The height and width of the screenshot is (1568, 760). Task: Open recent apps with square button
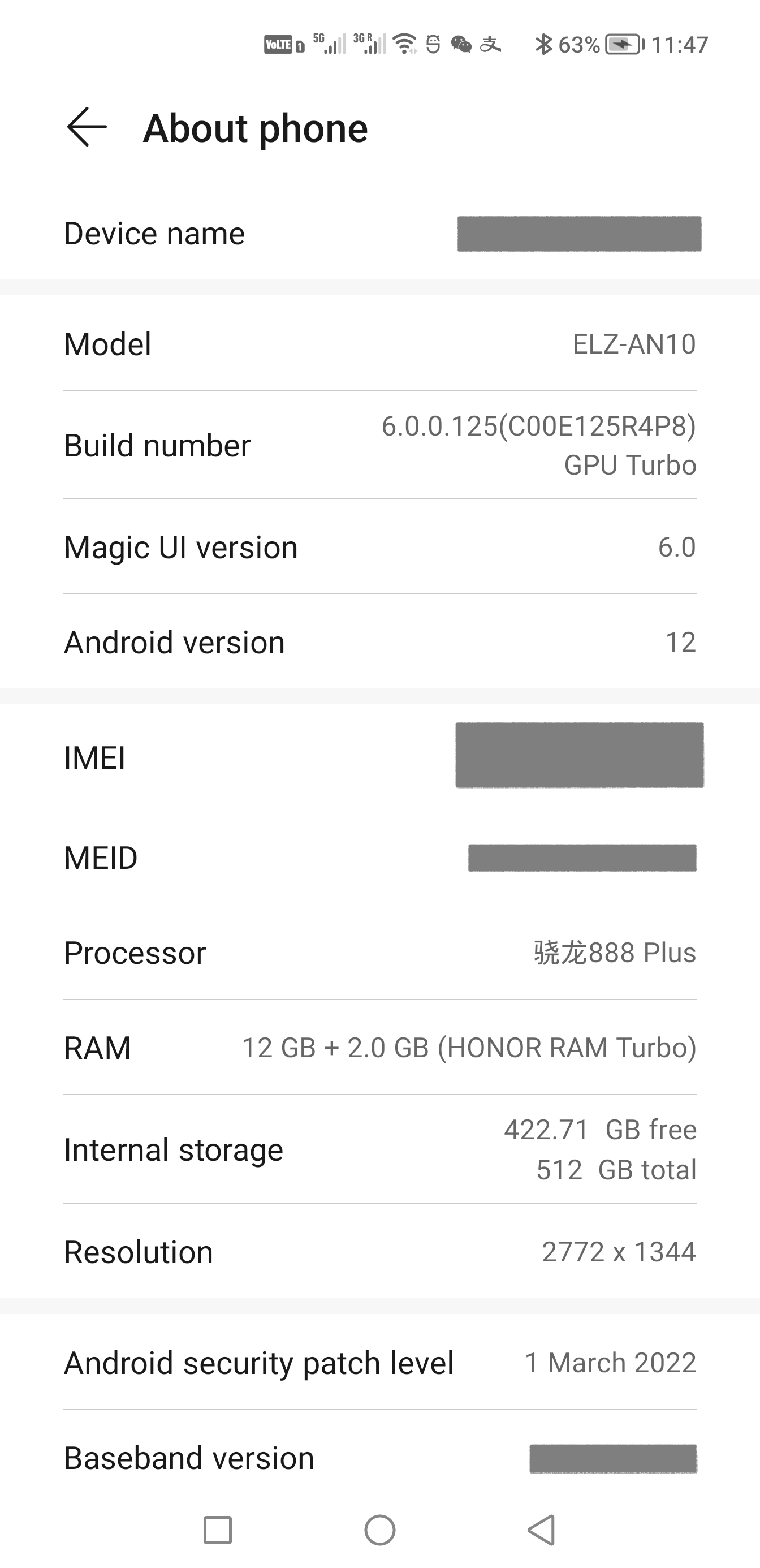click(217, 1530)
